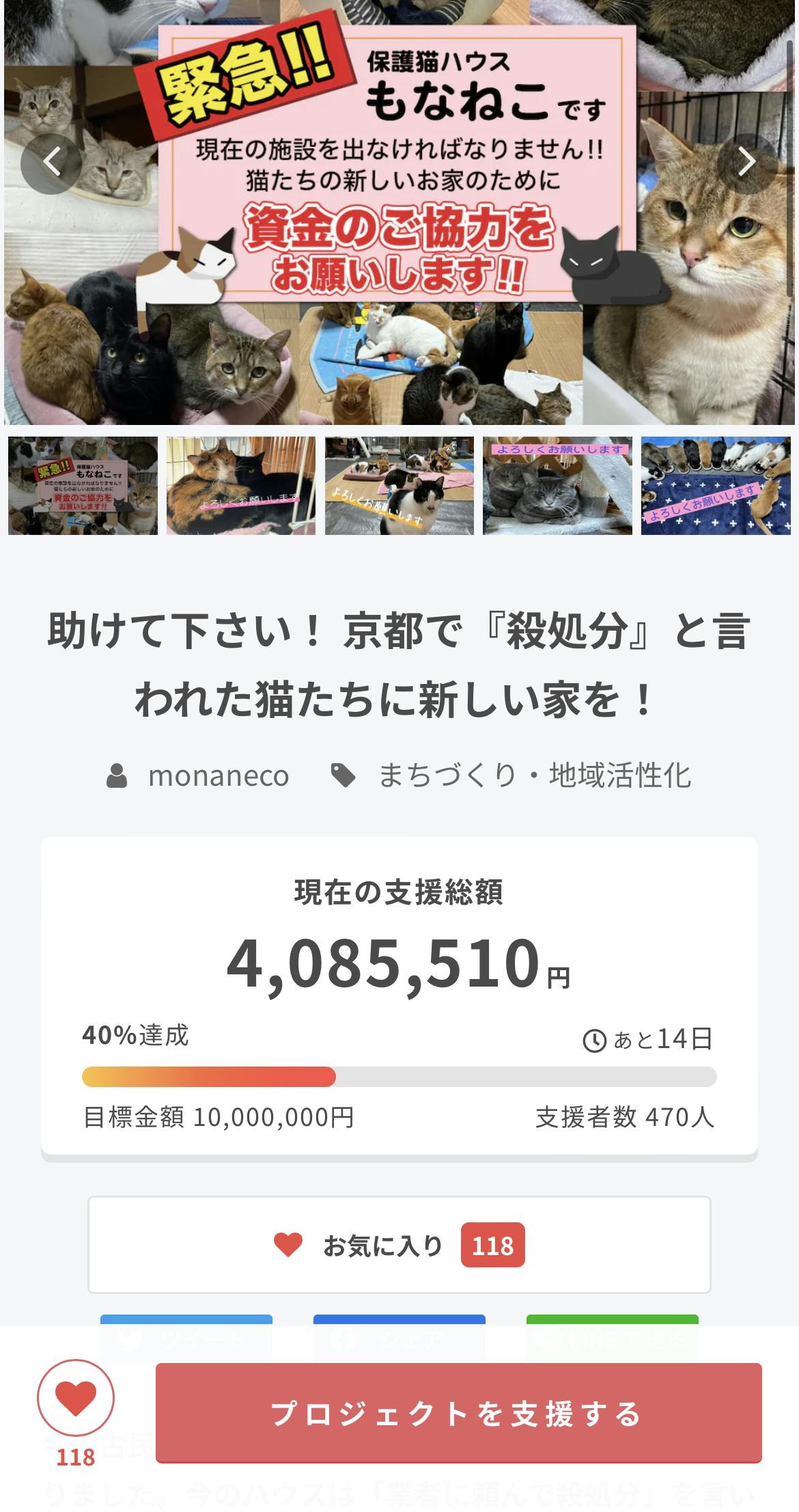Screen dimensions: 799x1512
Task: Select the cats eating in a row thumbnail
Action: [x=716, y=486]
